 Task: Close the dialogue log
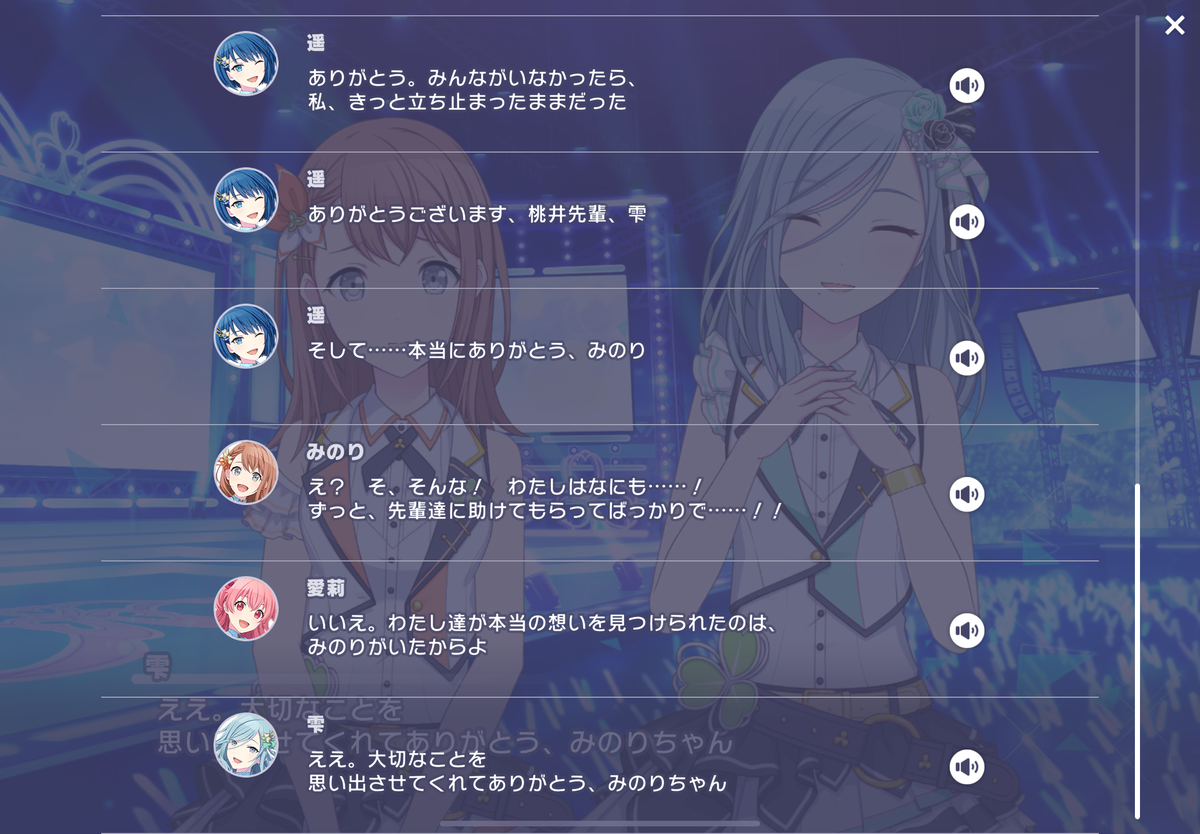point(1174,25)
